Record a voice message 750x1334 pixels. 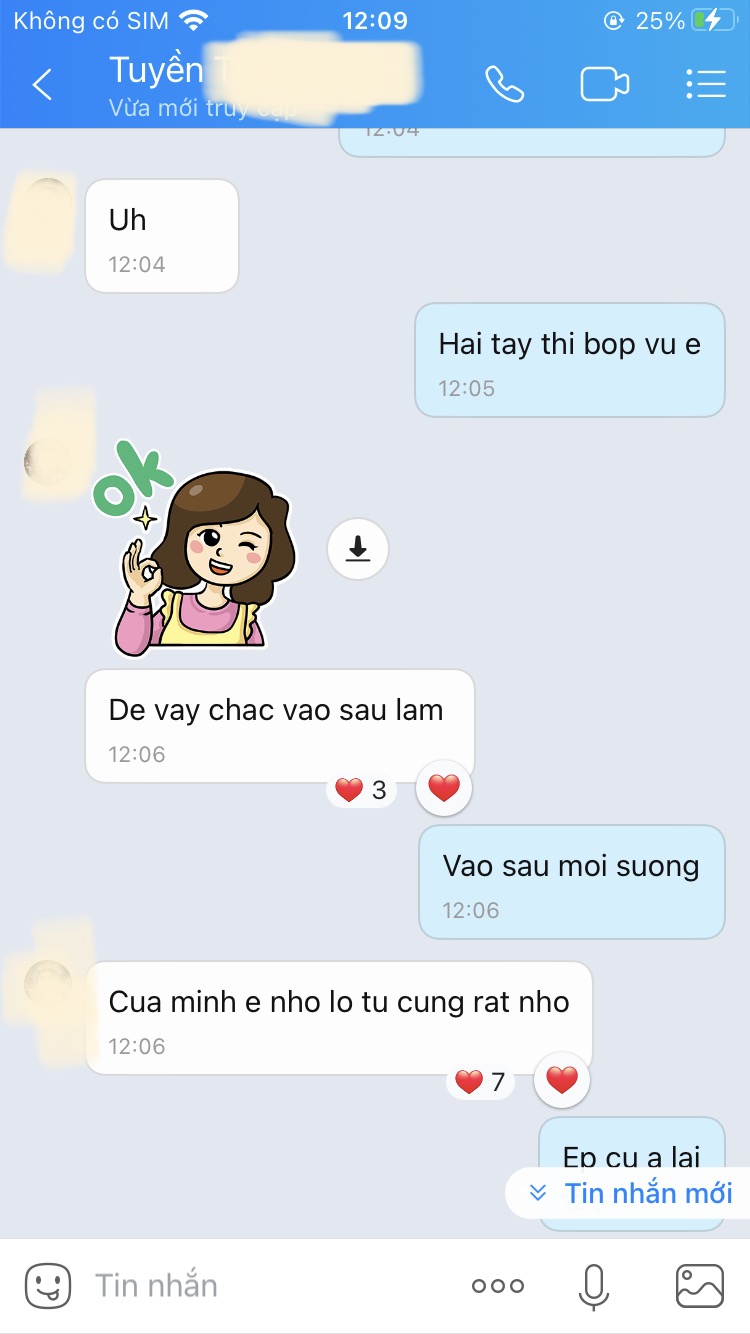pos(594,1286)
